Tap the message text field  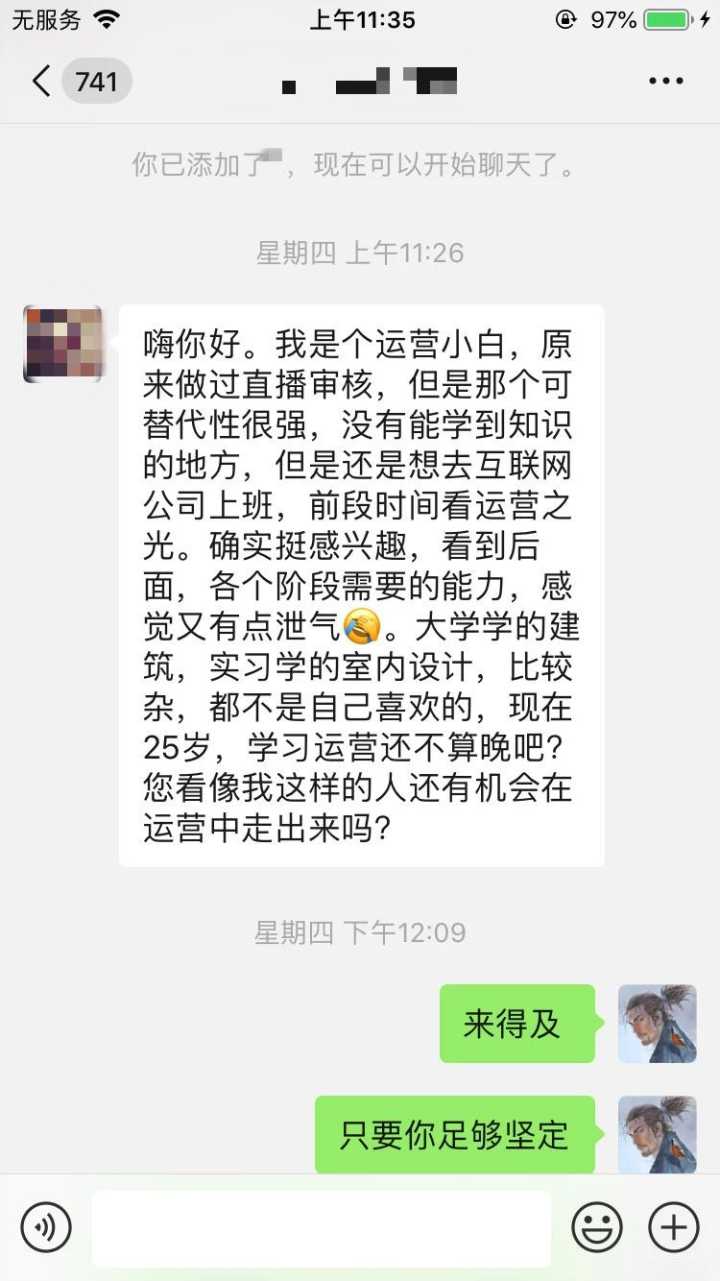(321, 1227)
